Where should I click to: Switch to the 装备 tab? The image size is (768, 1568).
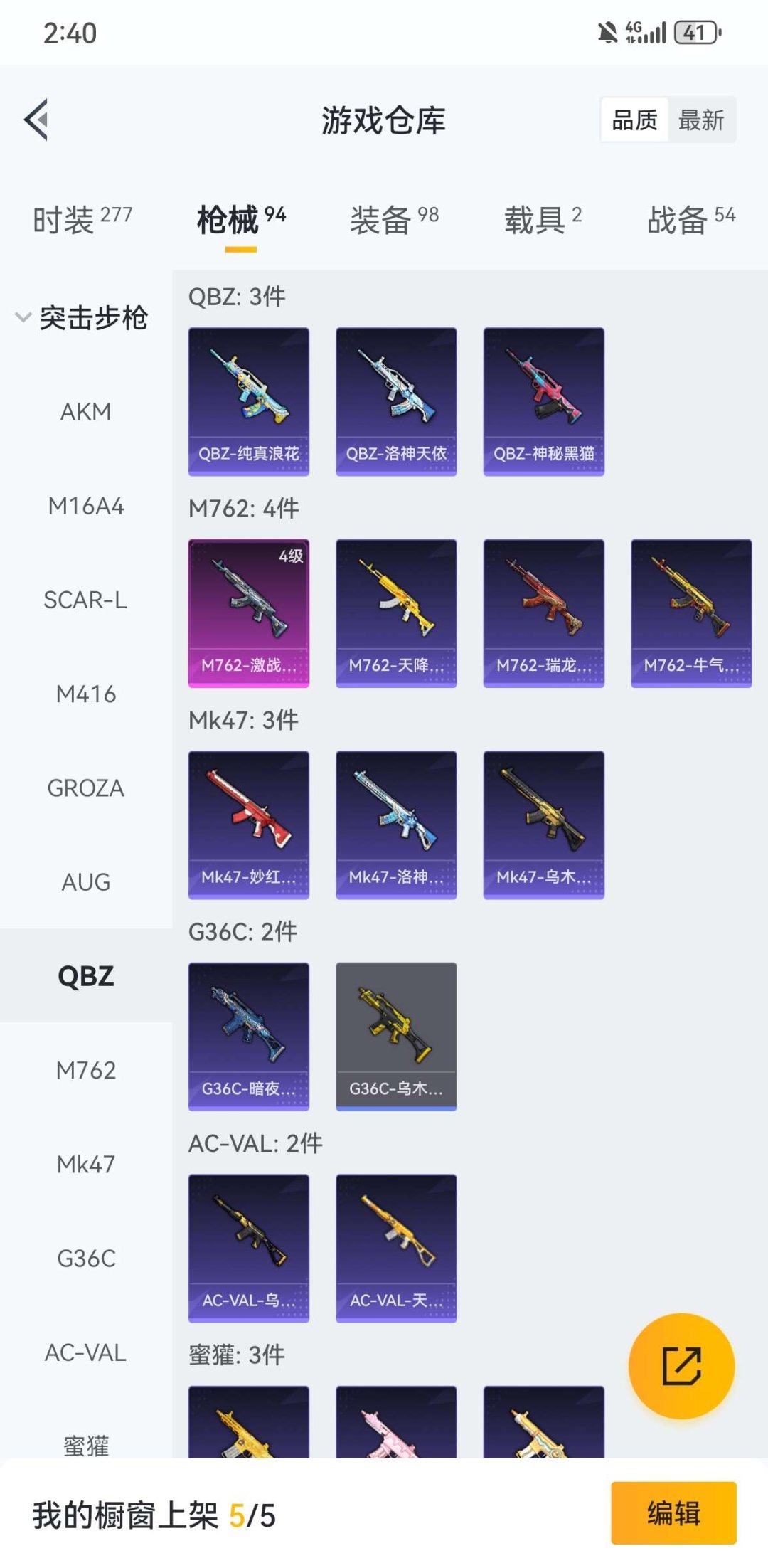click(x=394, y=219)
